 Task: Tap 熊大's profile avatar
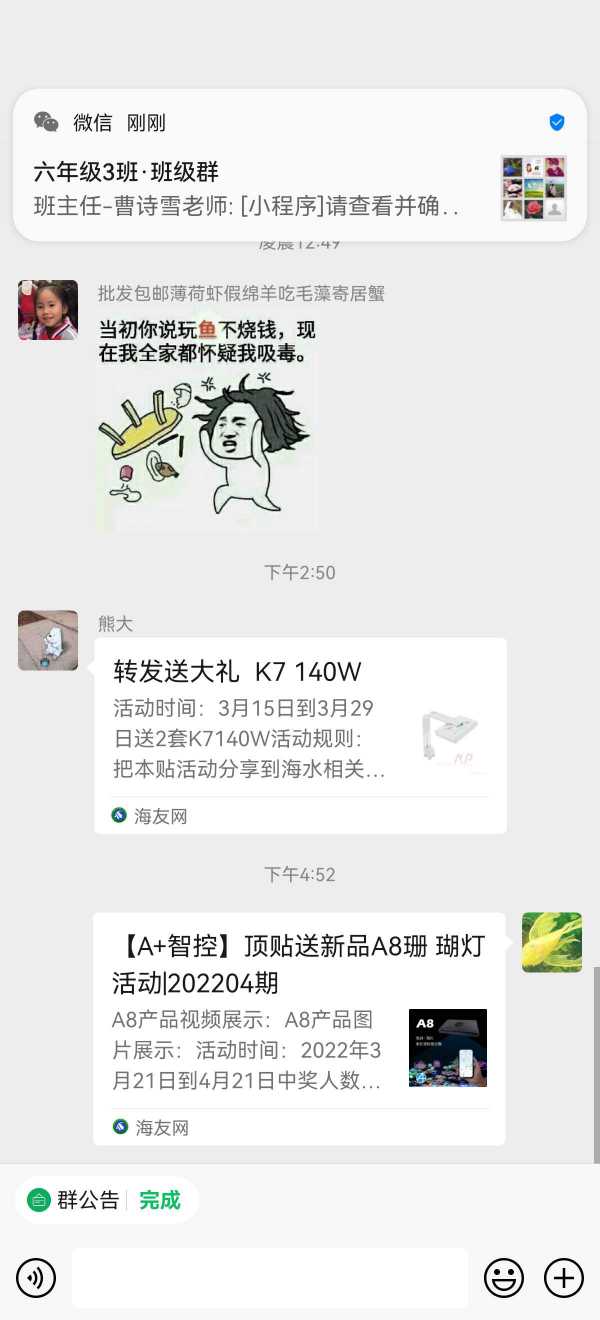point(48,640)
